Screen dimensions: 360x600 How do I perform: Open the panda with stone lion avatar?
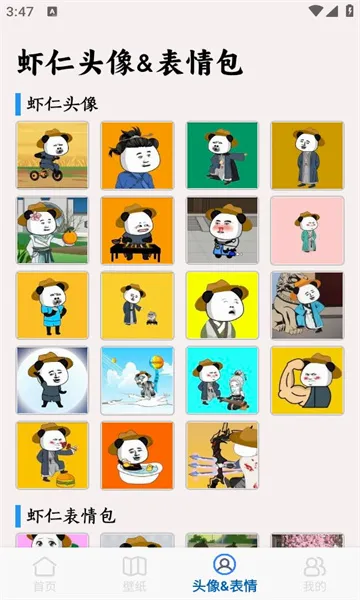(x=307, y=305)
